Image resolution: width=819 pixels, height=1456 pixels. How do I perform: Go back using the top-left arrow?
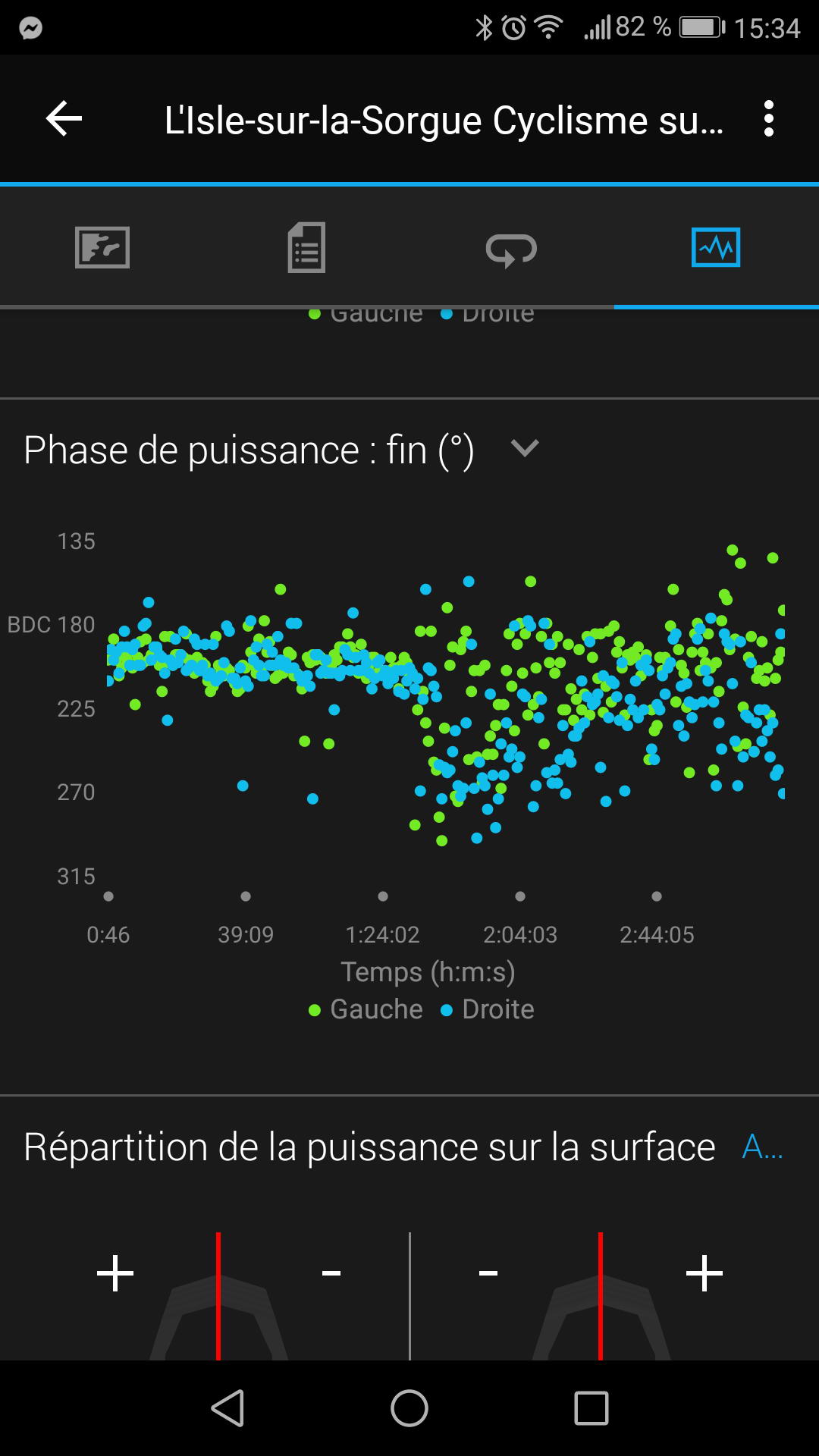coord(64,119)
